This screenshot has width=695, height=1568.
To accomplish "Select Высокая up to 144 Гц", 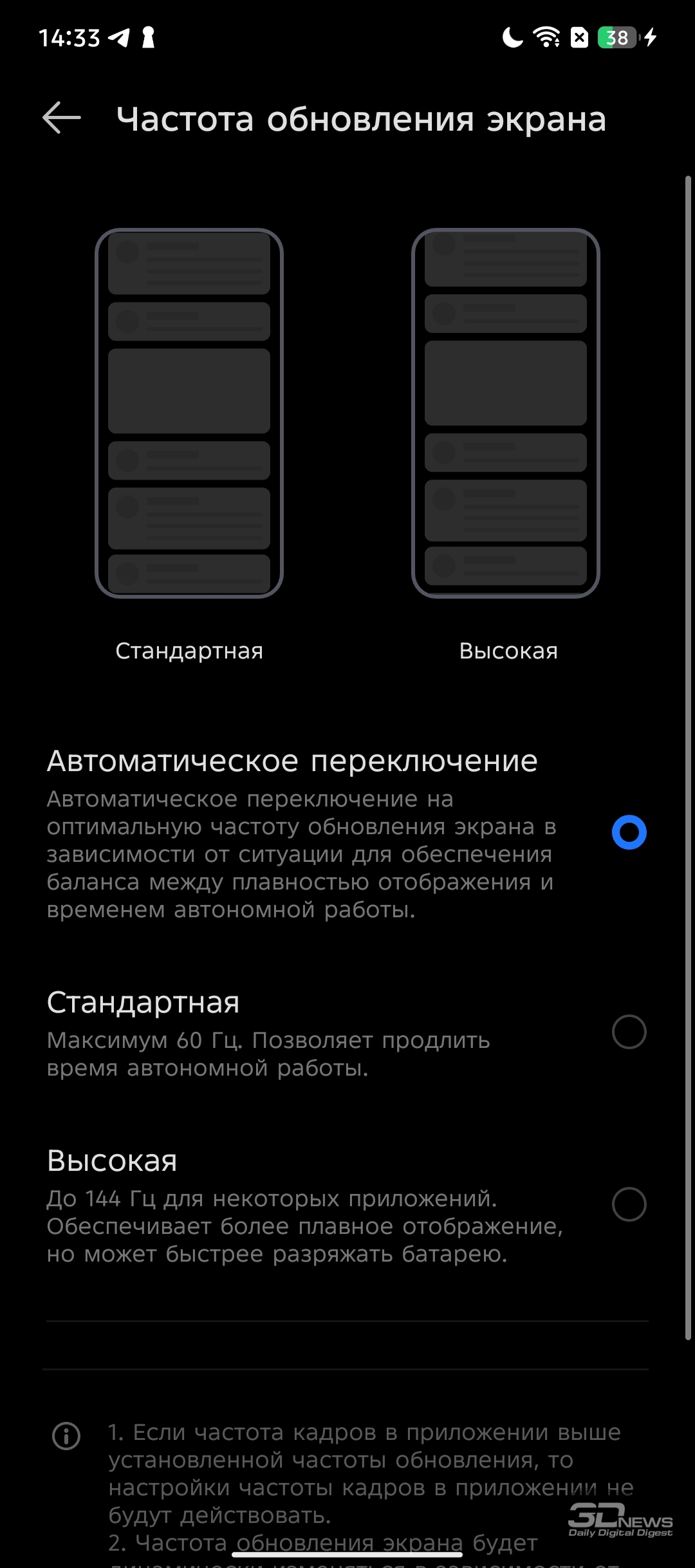I will [x=347, y=1204].
